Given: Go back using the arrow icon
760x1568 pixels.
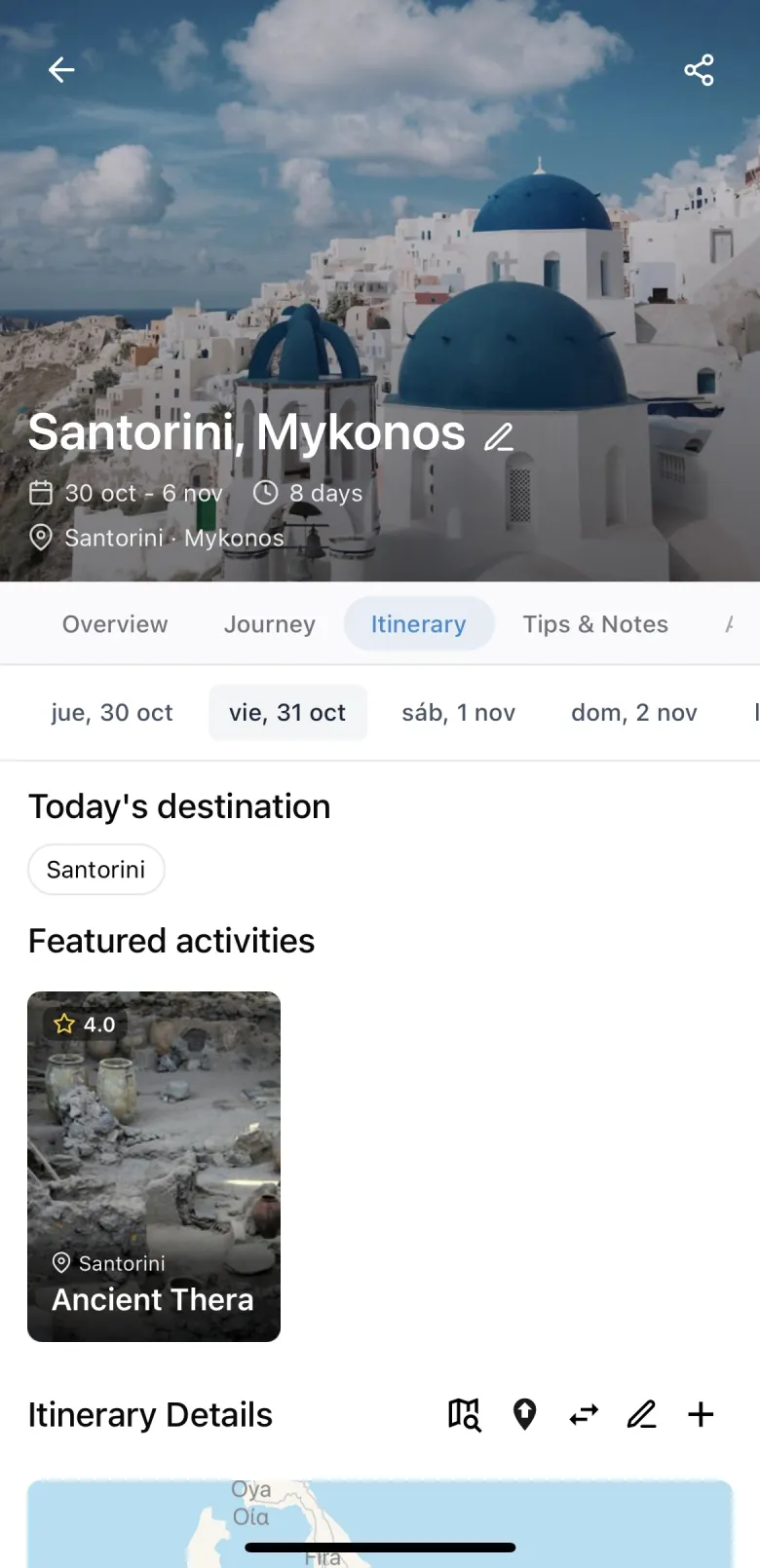Looking at the screenshot, I should coord(61,70).
